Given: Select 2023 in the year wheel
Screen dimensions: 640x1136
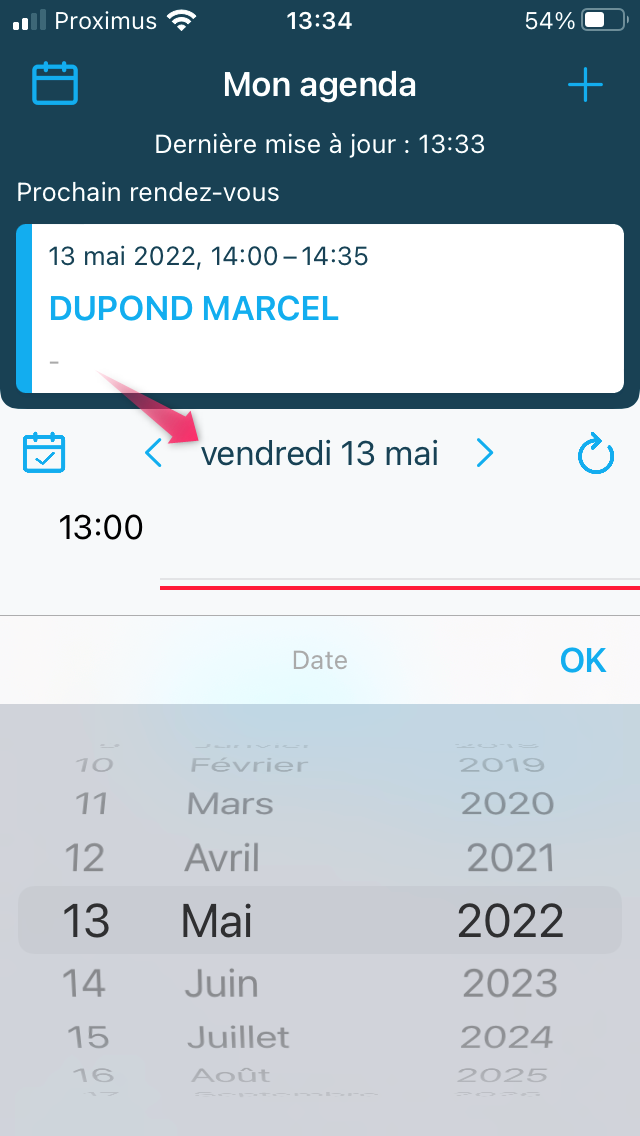Looking at the screenshot, I should coord(510,983).
